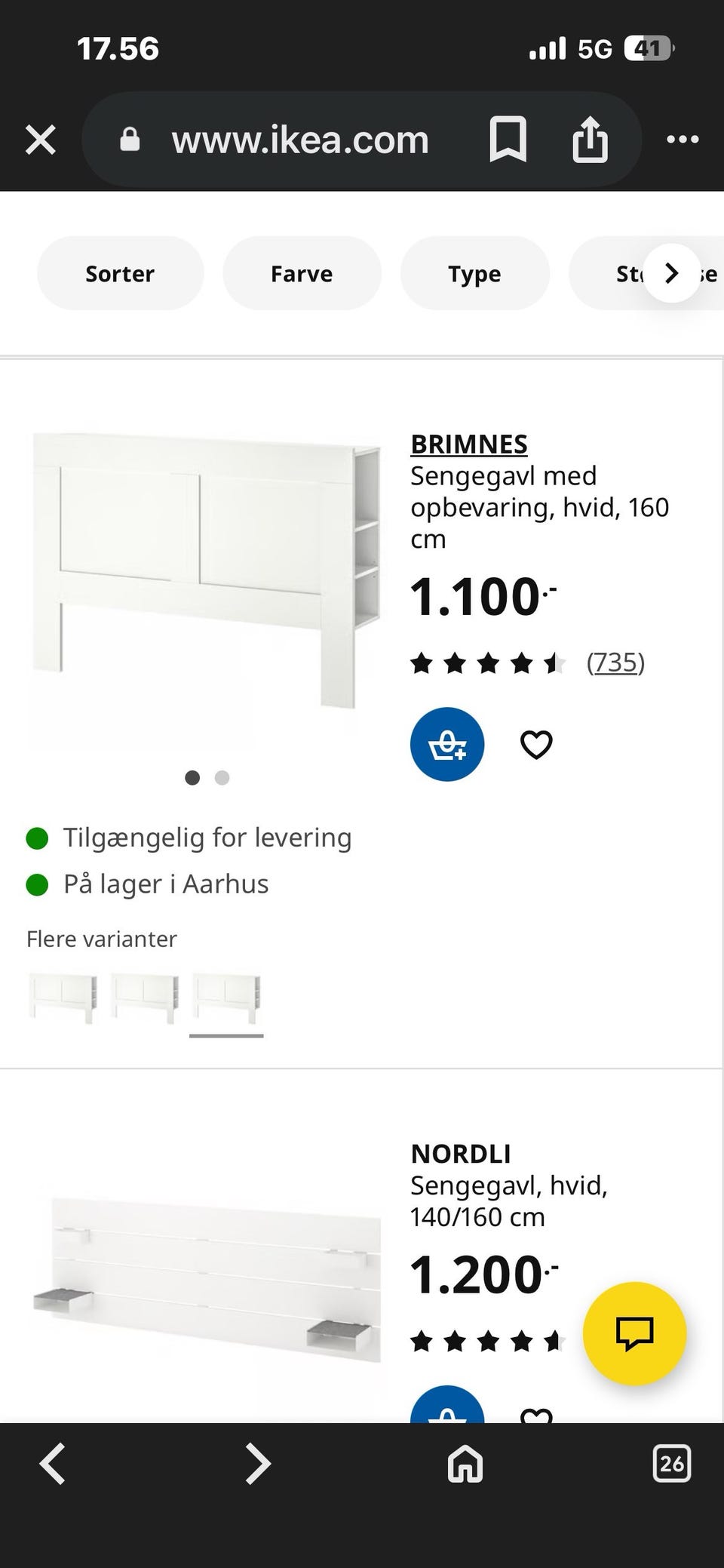Viewport: 724px width, 1568px height.
Task: Open the IKEA chat bubble
Action: 634,1334
